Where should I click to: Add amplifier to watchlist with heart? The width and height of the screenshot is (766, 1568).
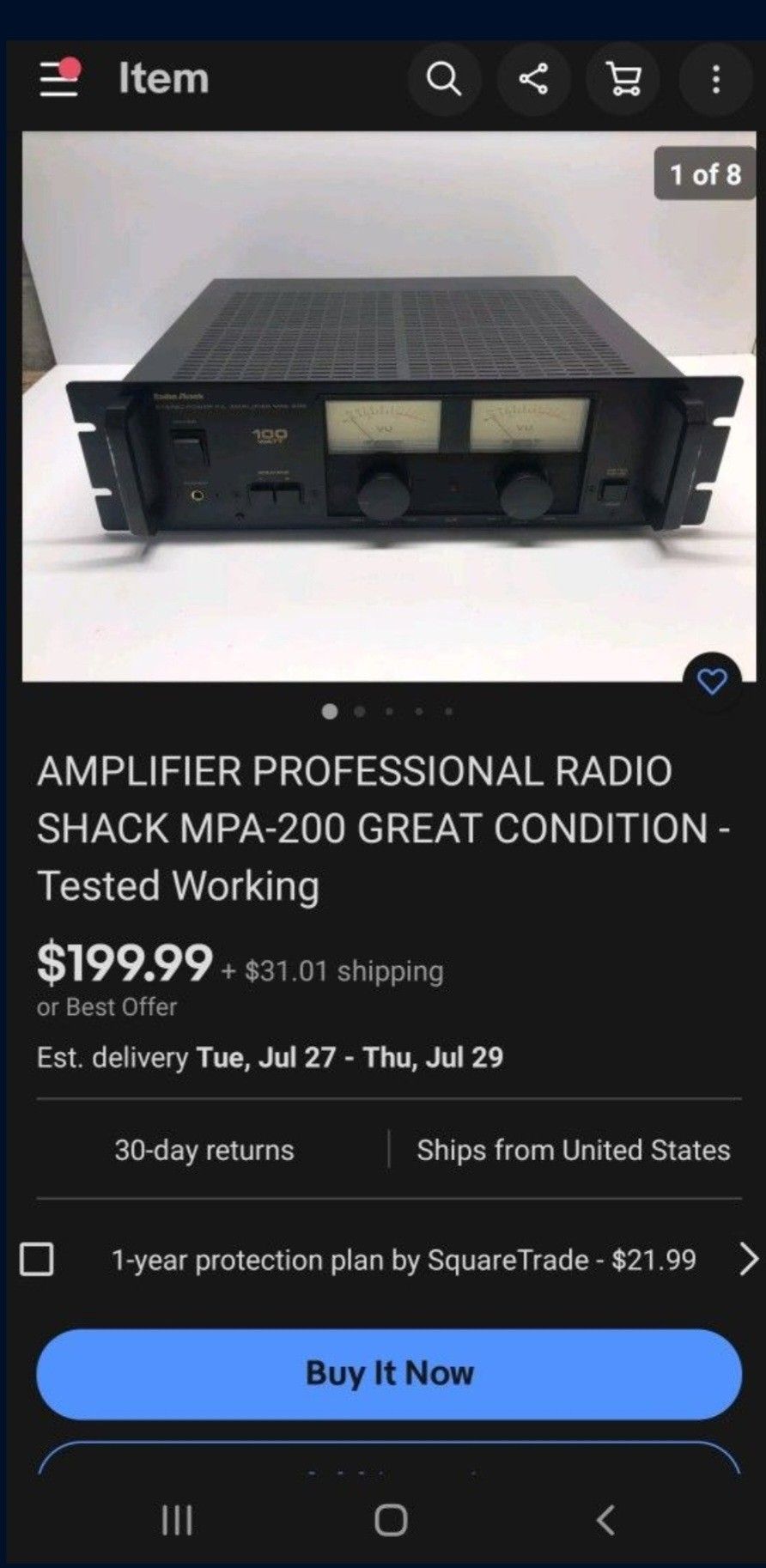(x=712, y=682)
